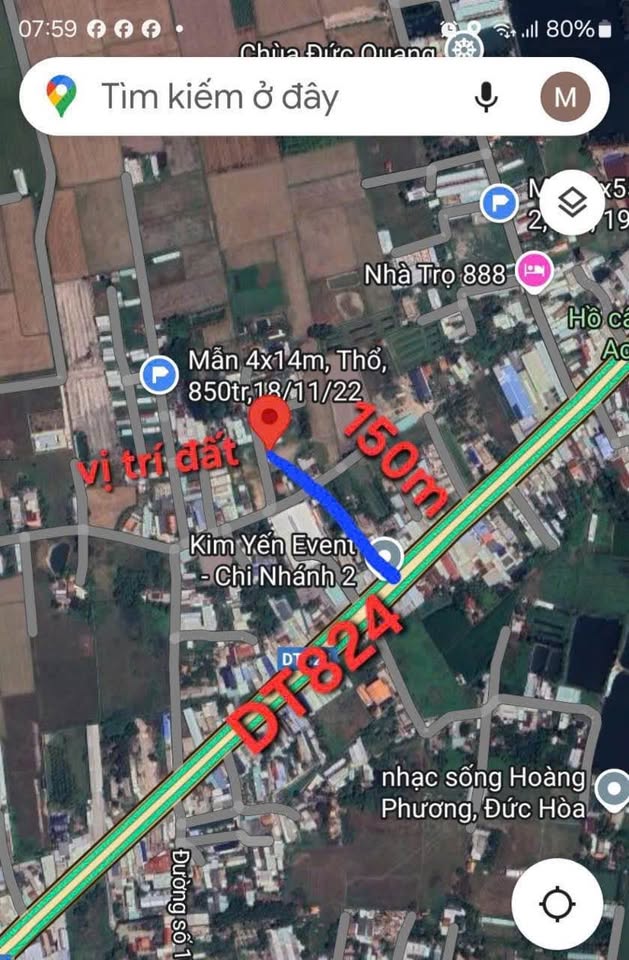Start voice search with the microphone
The image size is (629, 960).
(487, 97)
